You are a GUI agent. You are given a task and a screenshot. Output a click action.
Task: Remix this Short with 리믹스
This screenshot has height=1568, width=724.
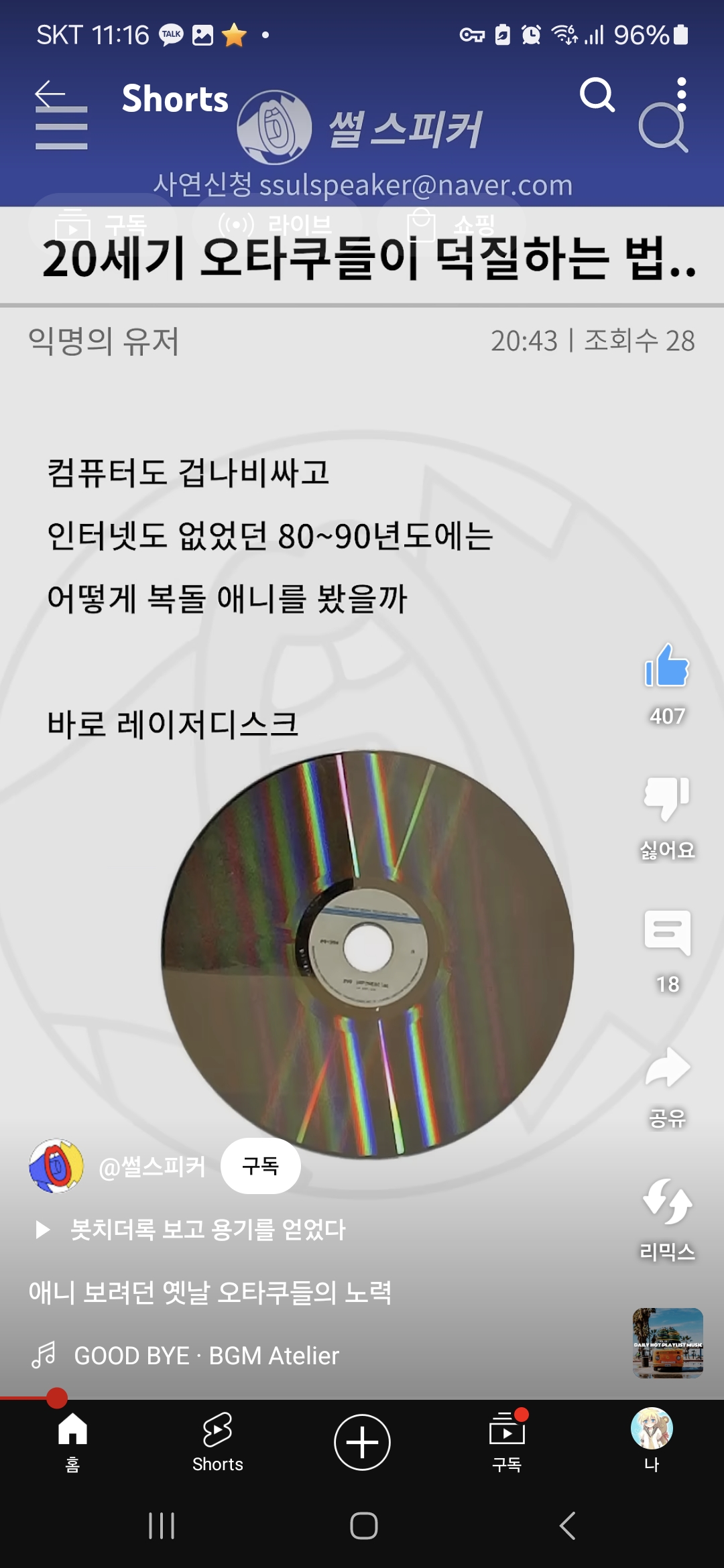[666, 1203]
